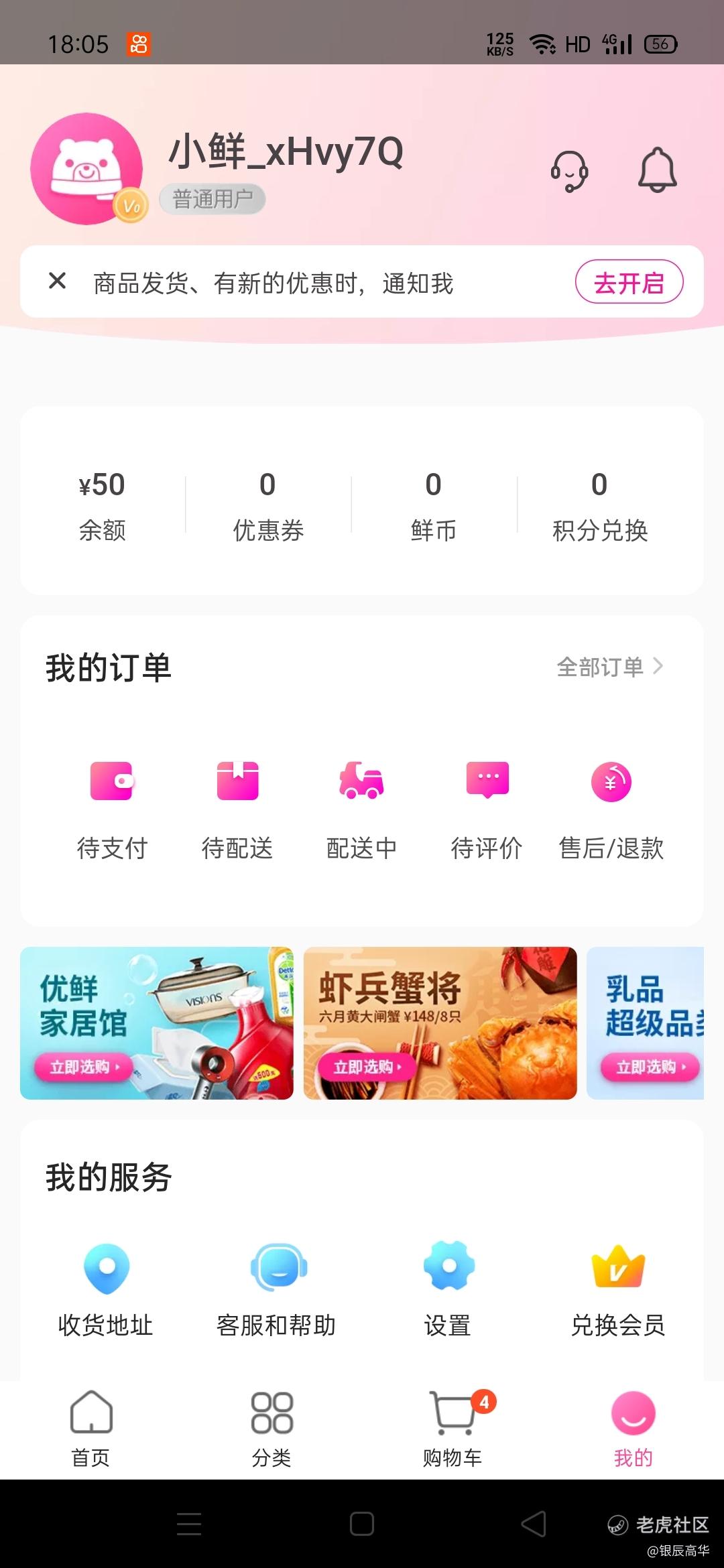Open the profile avatar

pos(86,169)
